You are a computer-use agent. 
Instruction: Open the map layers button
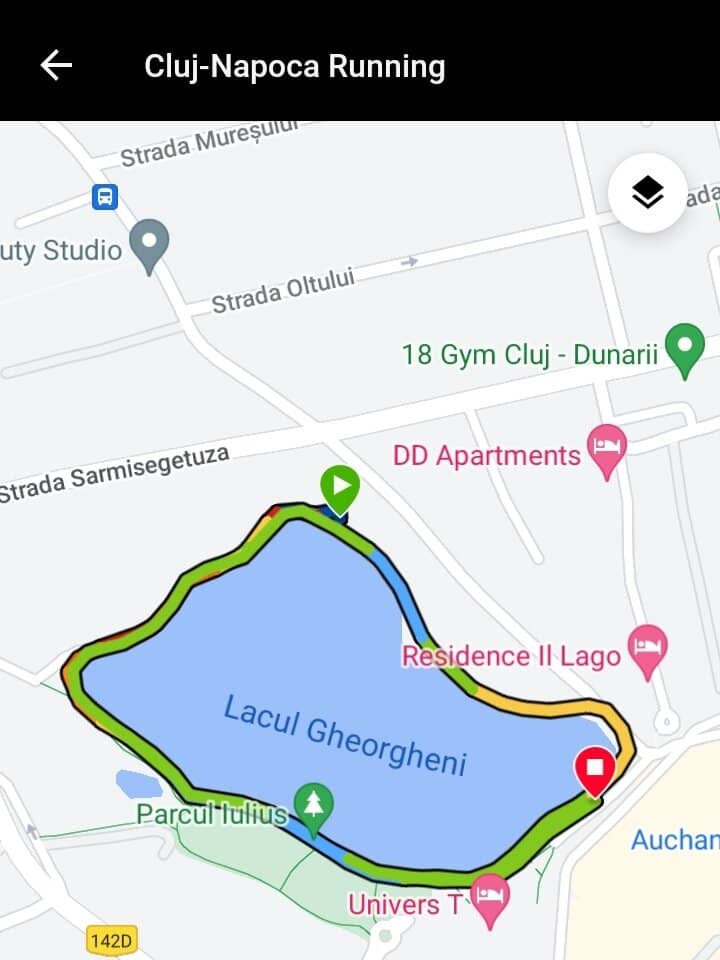(648, 192)
